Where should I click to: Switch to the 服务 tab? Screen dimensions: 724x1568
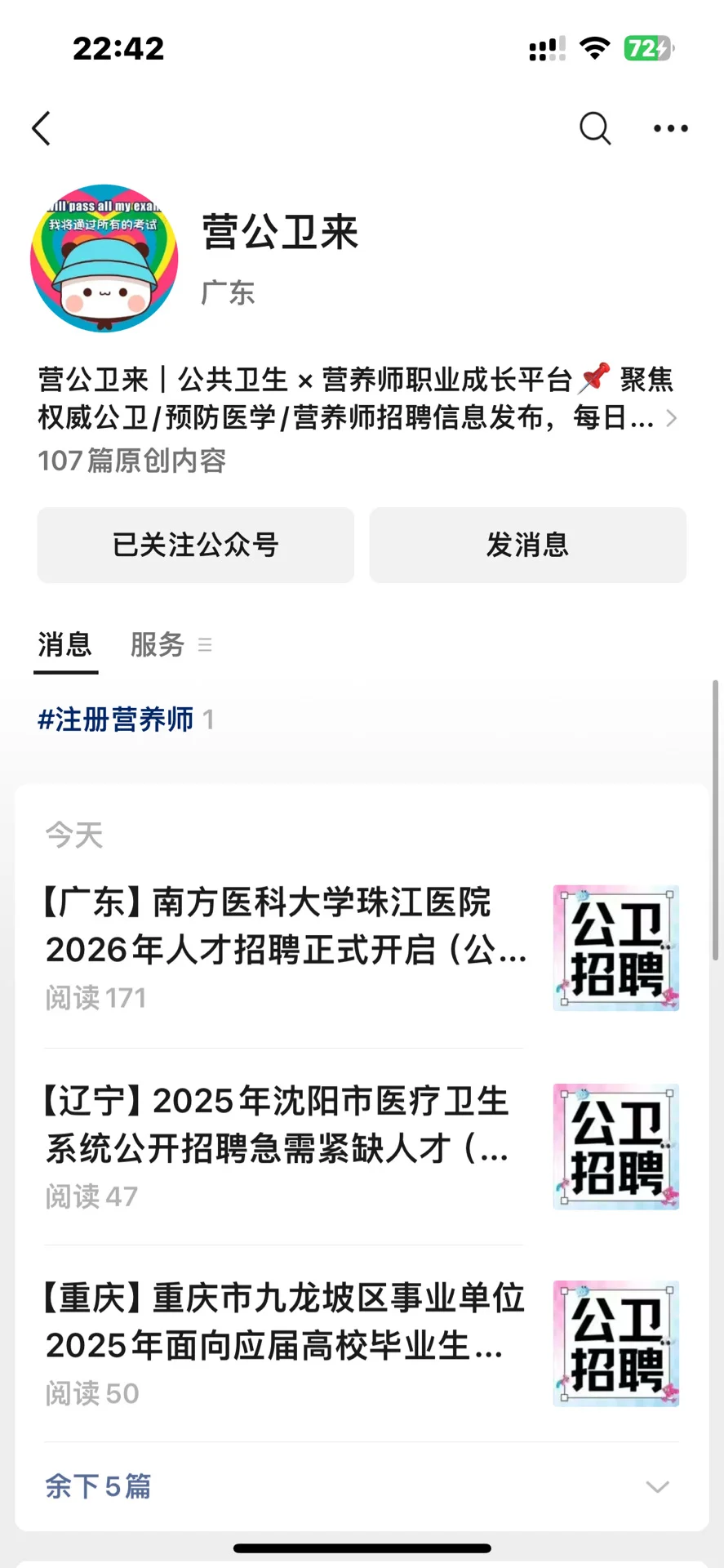click(158, 644)
